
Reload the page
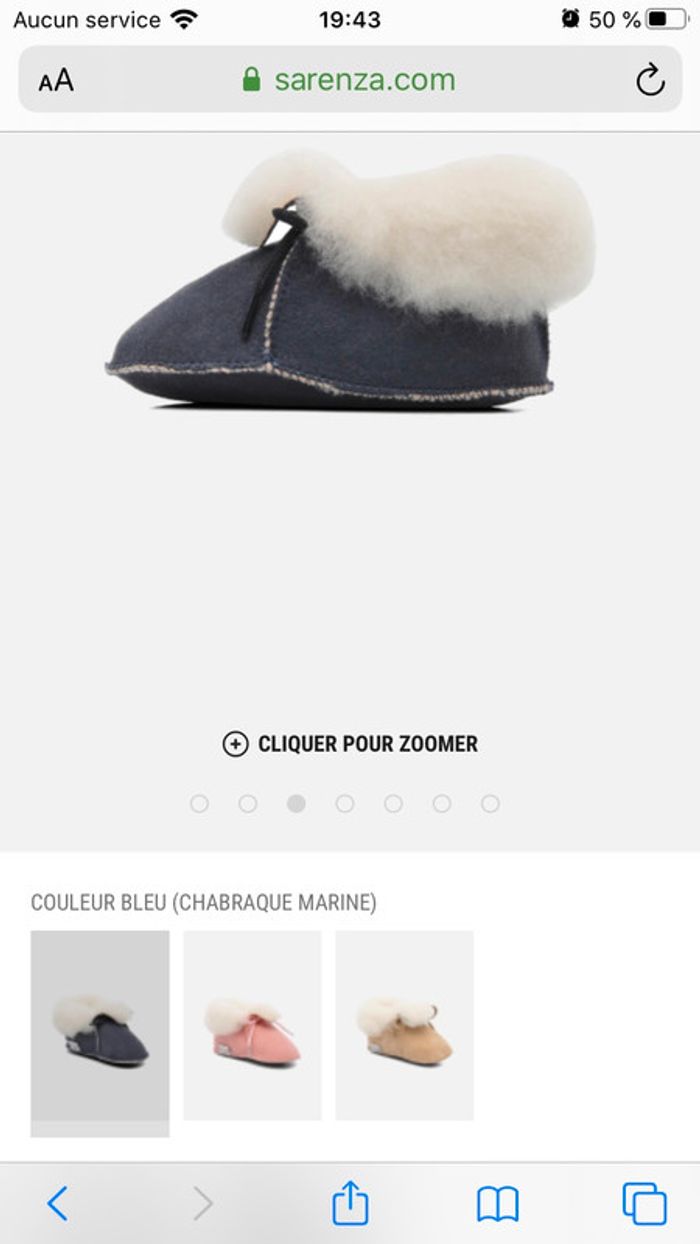(650, 80)
